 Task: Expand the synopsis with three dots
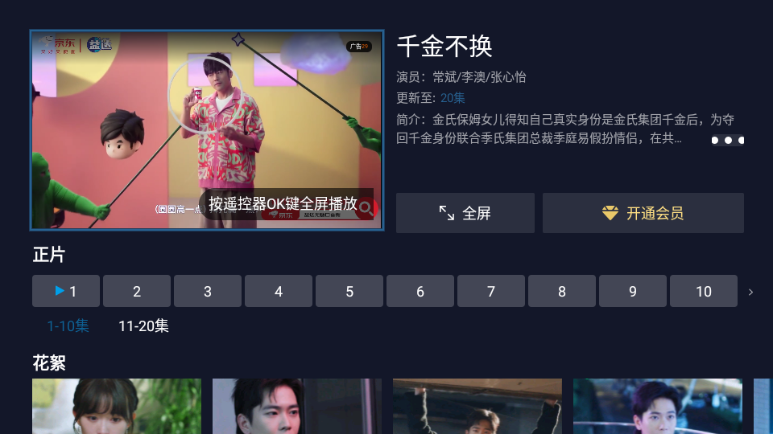pos(727,140)
